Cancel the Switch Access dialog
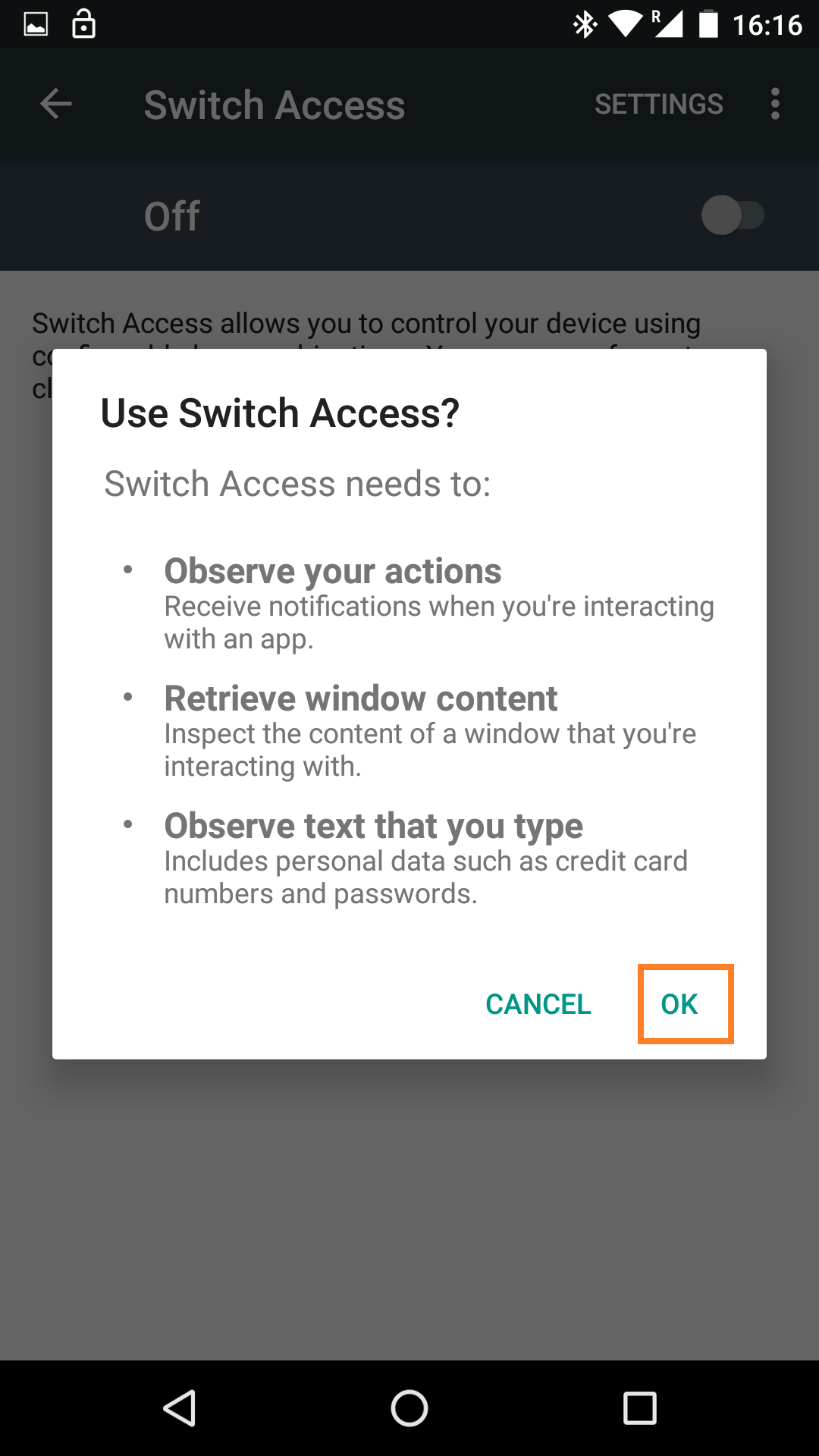Image resolution: width=819 pixels, height=1456 pixels. pos(538,1003)
